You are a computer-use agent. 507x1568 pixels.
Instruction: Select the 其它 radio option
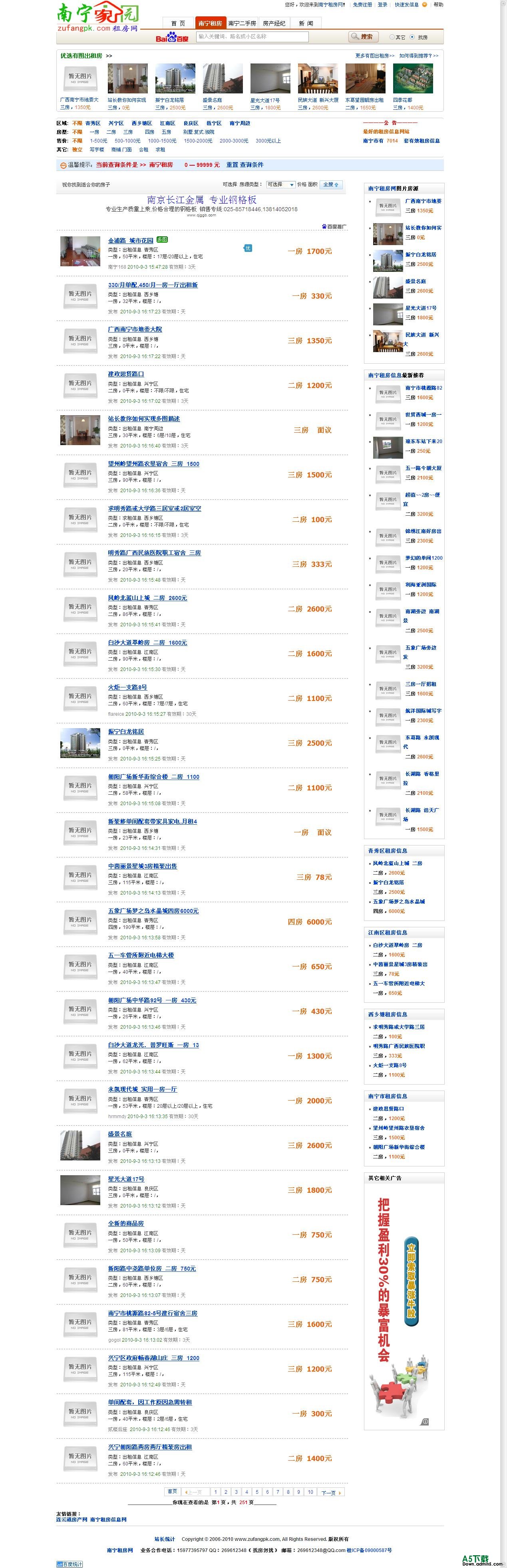(x=392, y=37)
